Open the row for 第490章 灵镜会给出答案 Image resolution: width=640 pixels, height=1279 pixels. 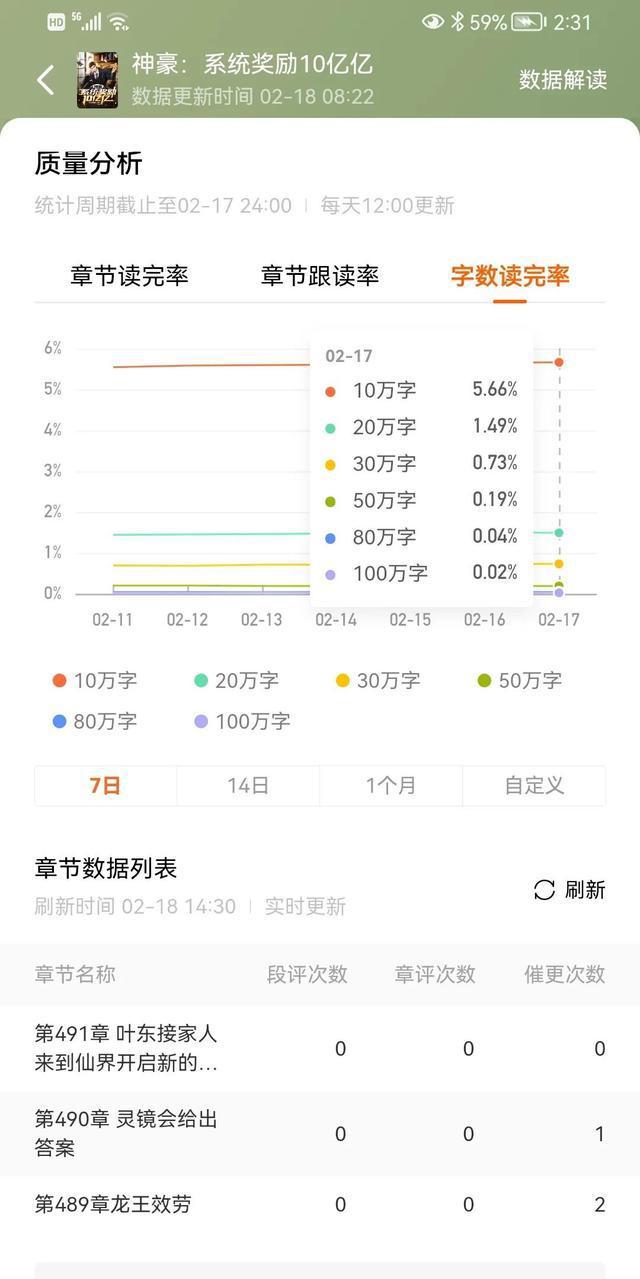click(x=320, y=1133)
